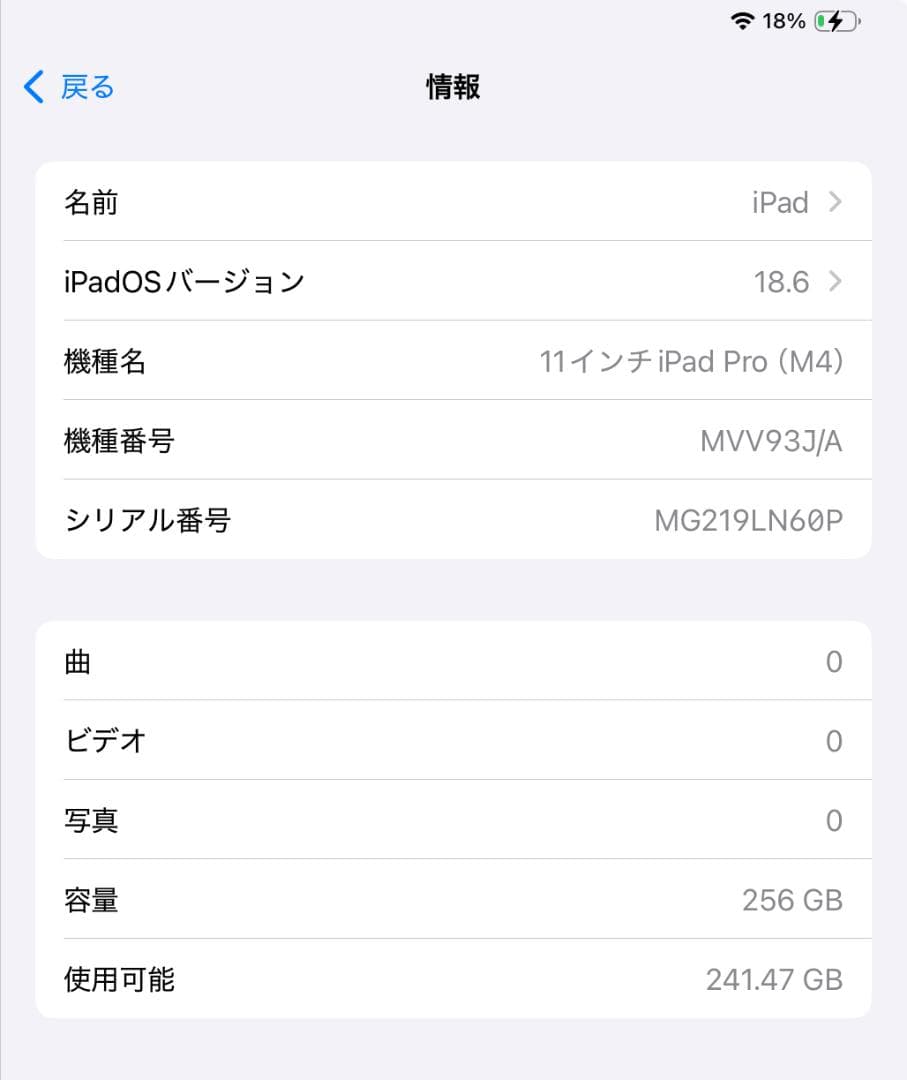
Task: Tap the 情報 title at the top
Action: click(x=452, y=87)
